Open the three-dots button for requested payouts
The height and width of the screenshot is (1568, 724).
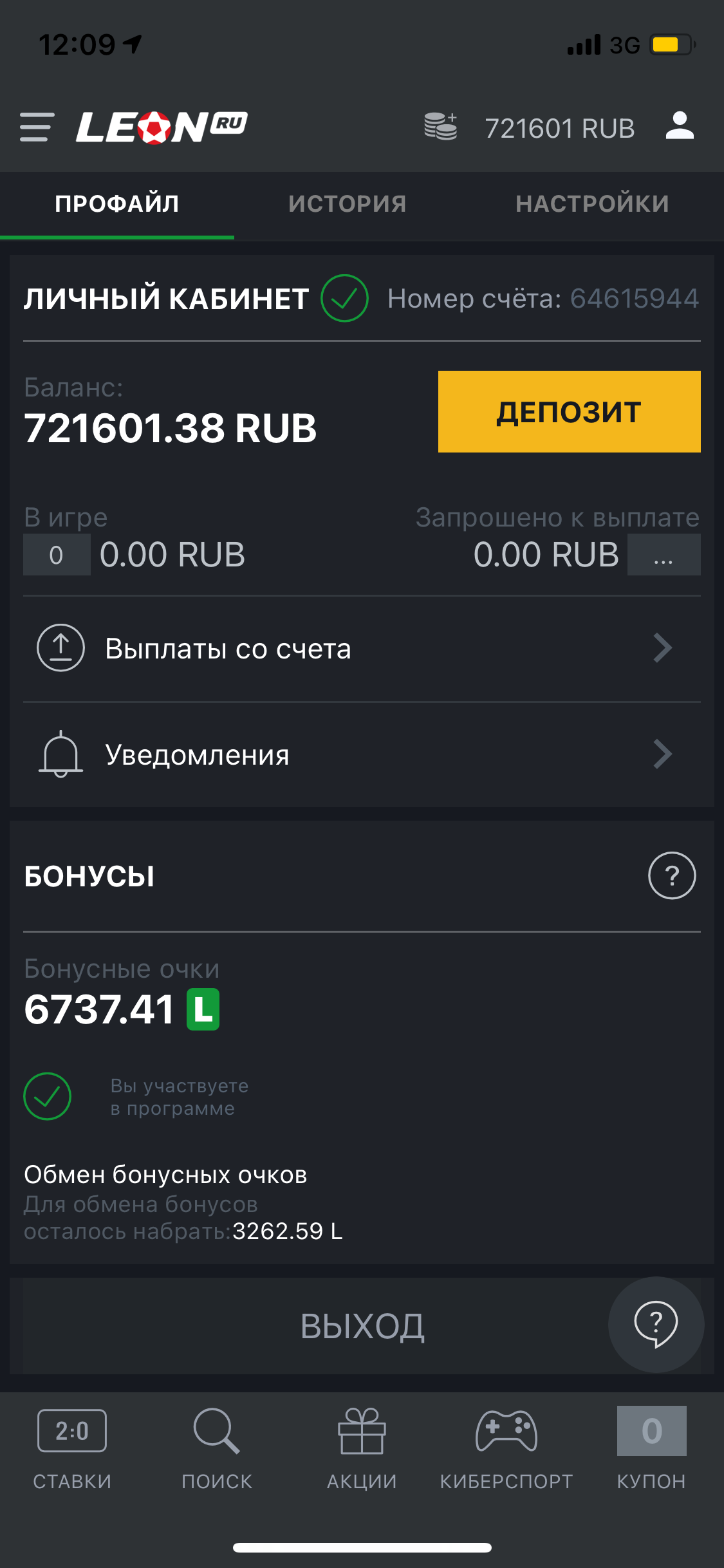664,555
